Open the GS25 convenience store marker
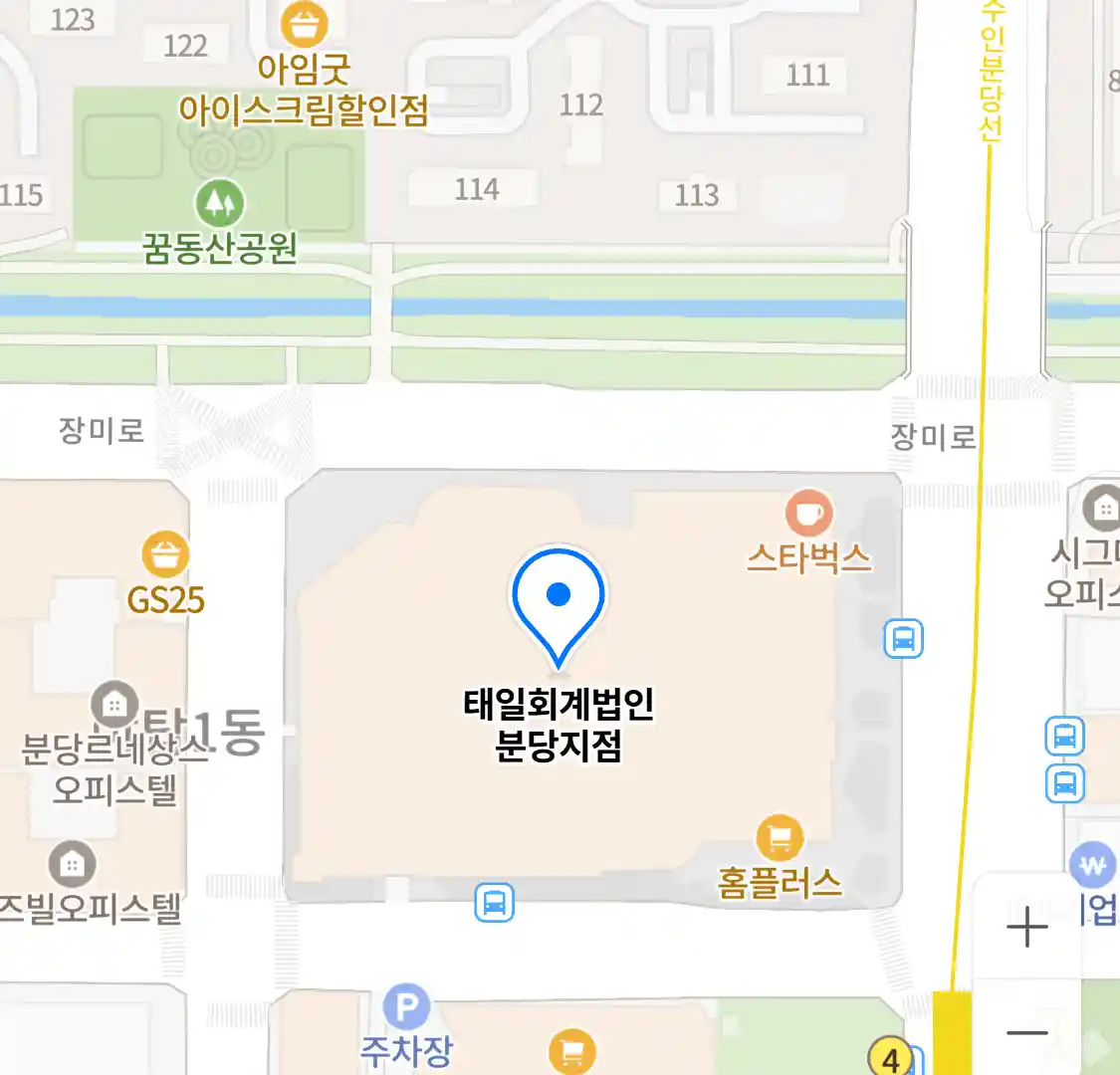The image size is (1120, 1075). tap(165, 555)
